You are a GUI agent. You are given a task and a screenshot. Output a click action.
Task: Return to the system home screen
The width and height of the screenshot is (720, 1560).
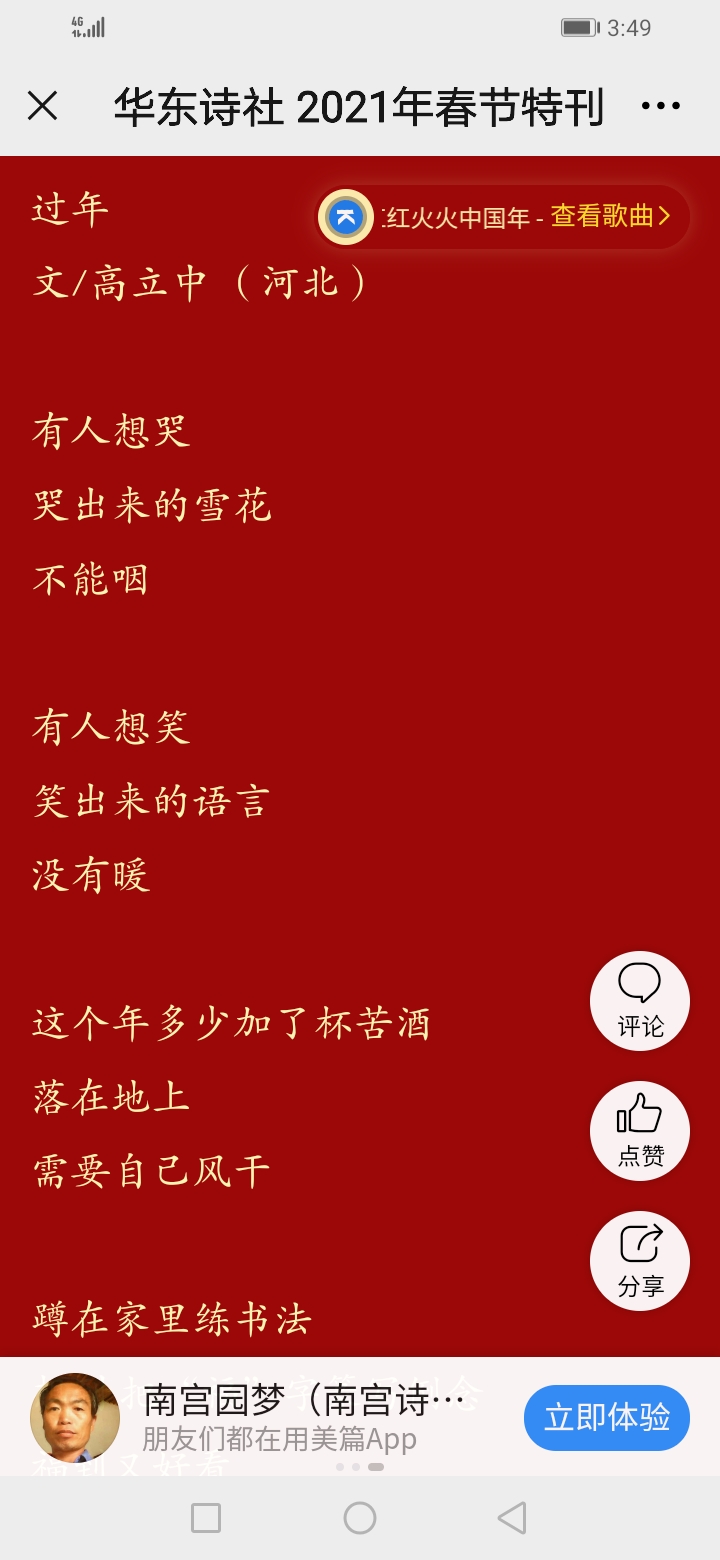click(x=360, y=1518)
